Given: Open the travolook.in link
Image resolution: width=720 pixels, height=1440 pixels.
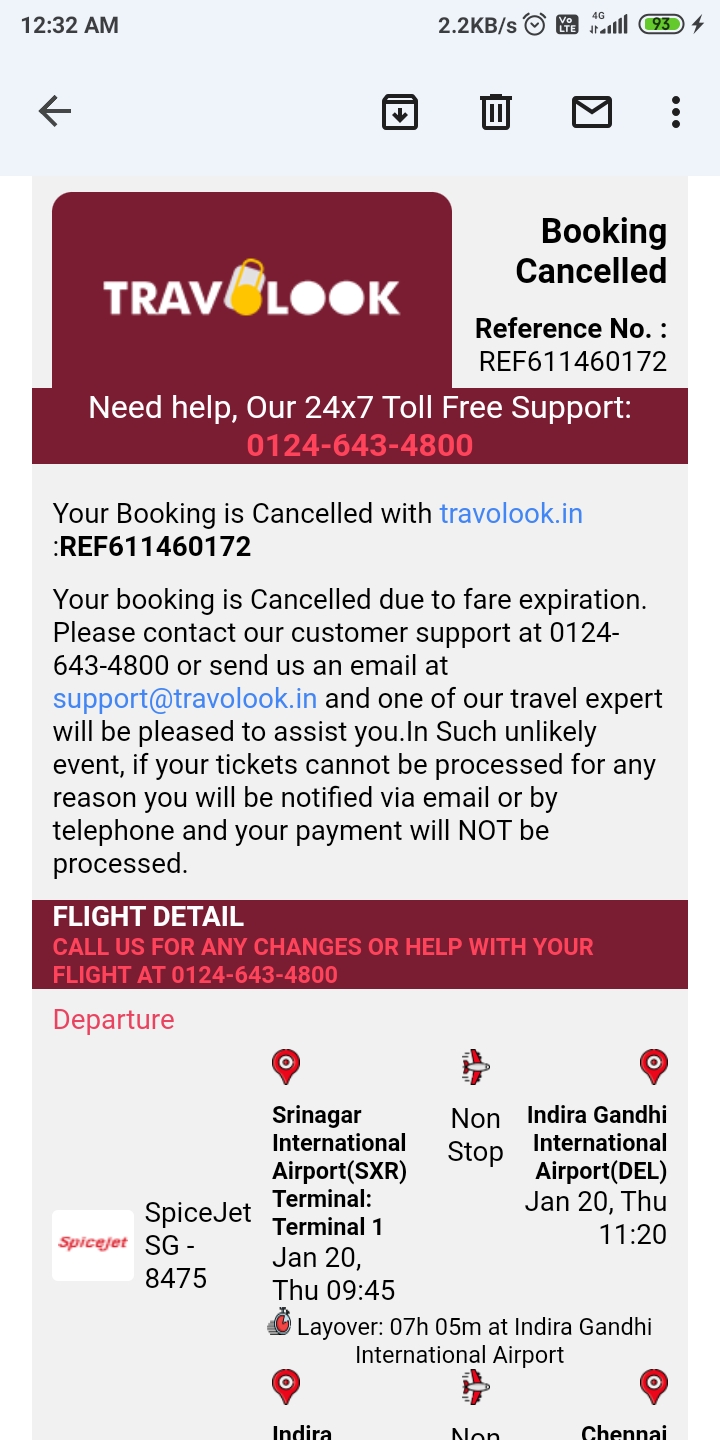Looking at the screenshot, I should (x=511, y=514).
